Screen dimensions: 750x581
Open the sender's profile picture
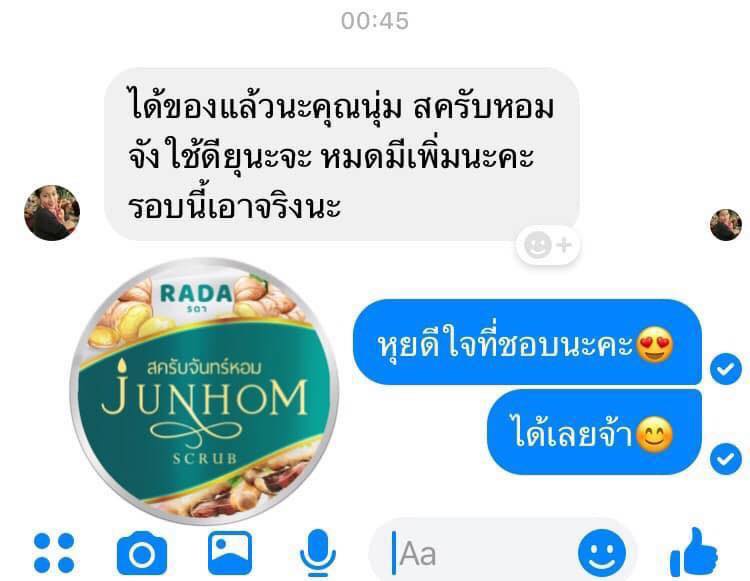[52, 213]
